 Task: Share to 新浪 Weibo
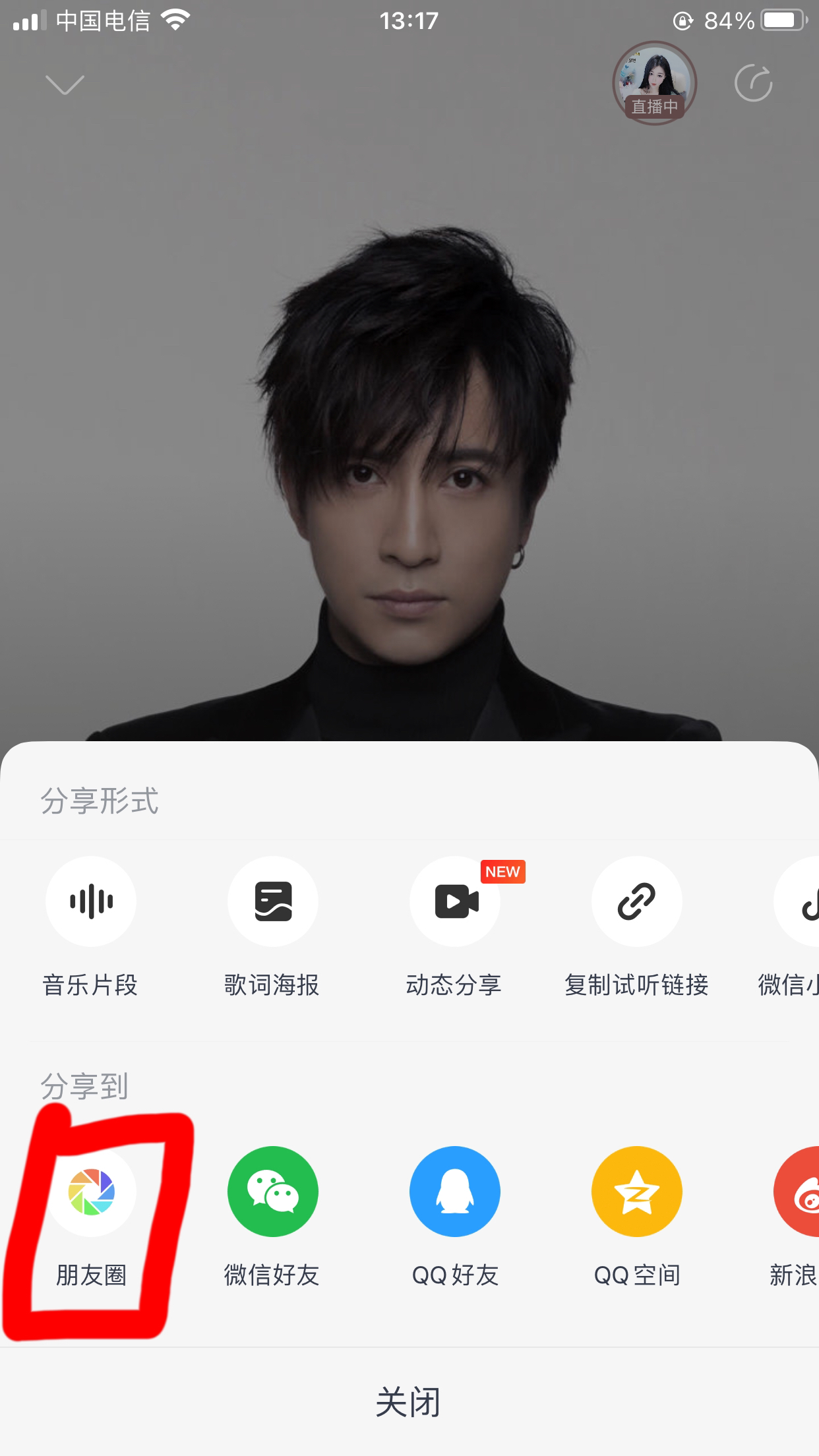click(799, 1192)
